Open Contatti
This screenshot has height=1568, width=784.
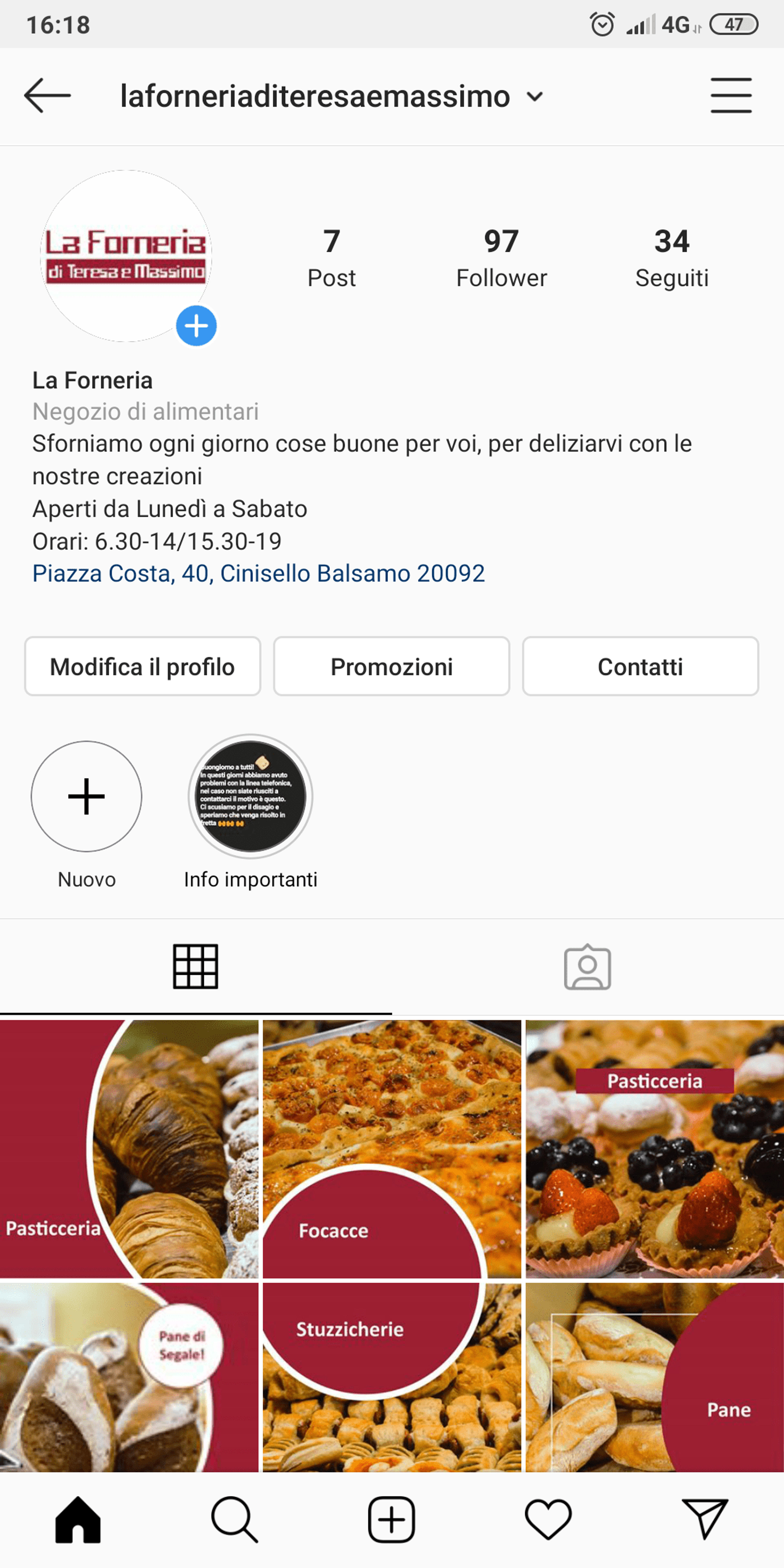click(x=640, y=667)
